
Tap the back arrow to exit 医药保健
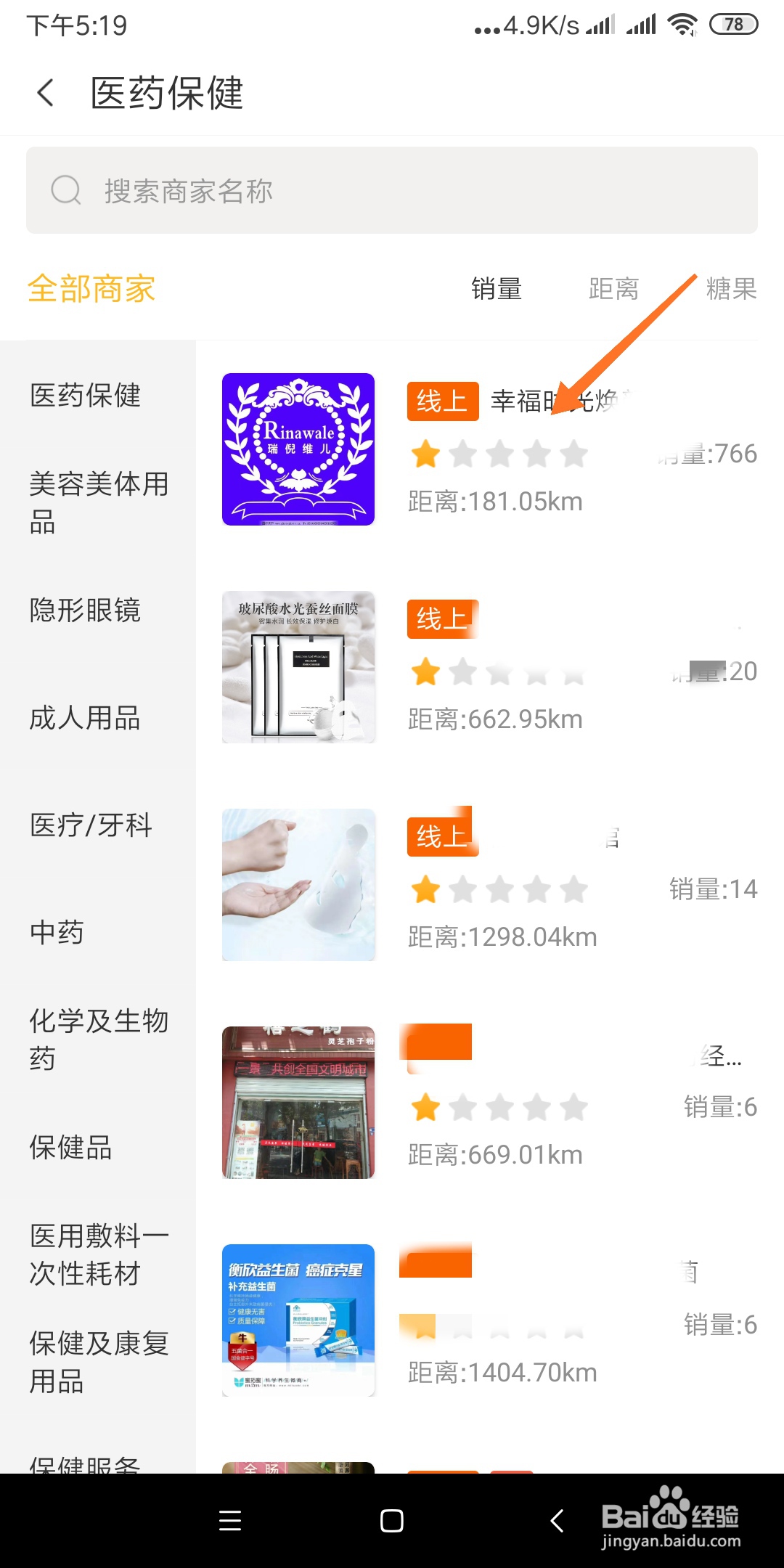(45, 93)
